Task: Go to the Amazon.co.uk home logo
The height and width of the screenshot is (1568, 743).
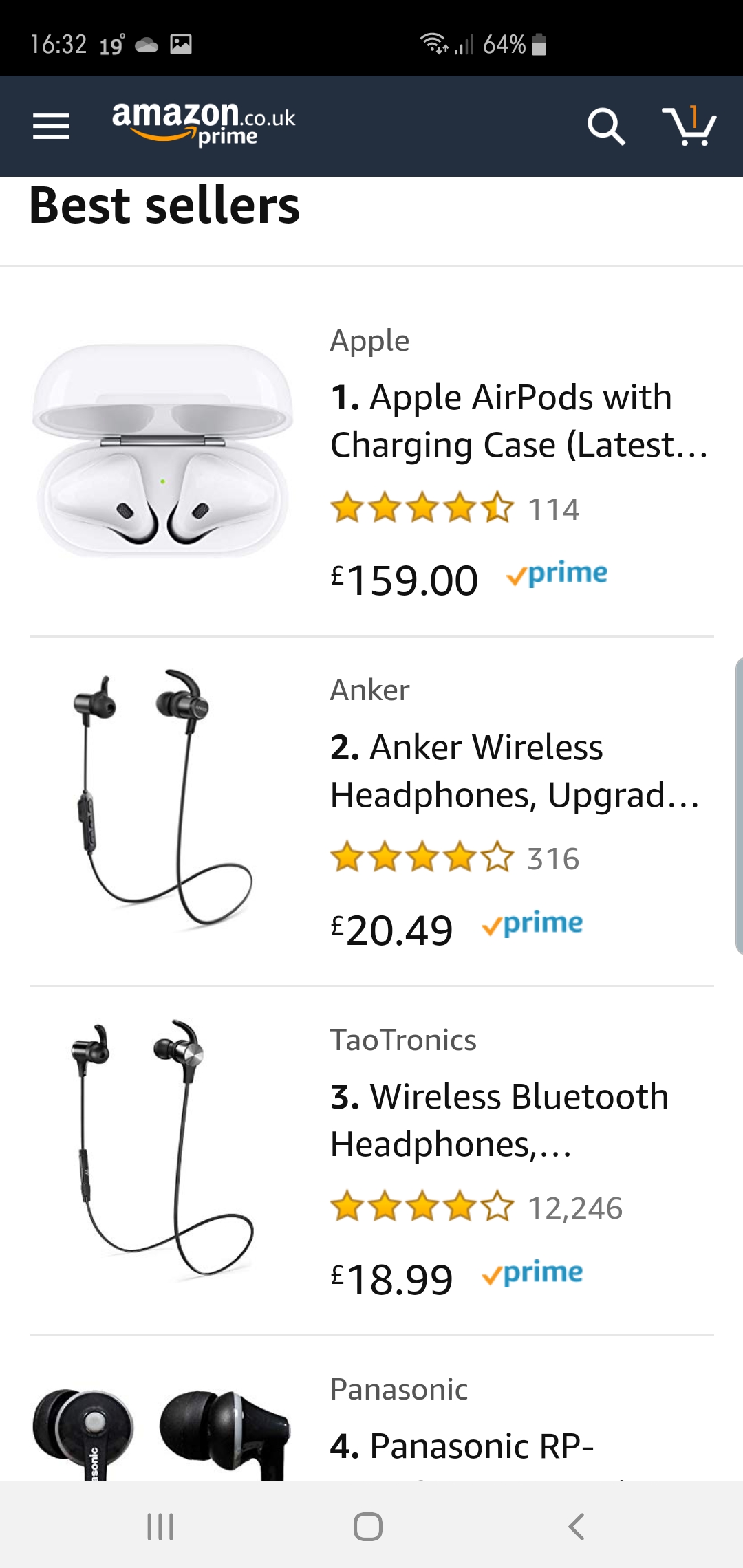Action: 204,124
